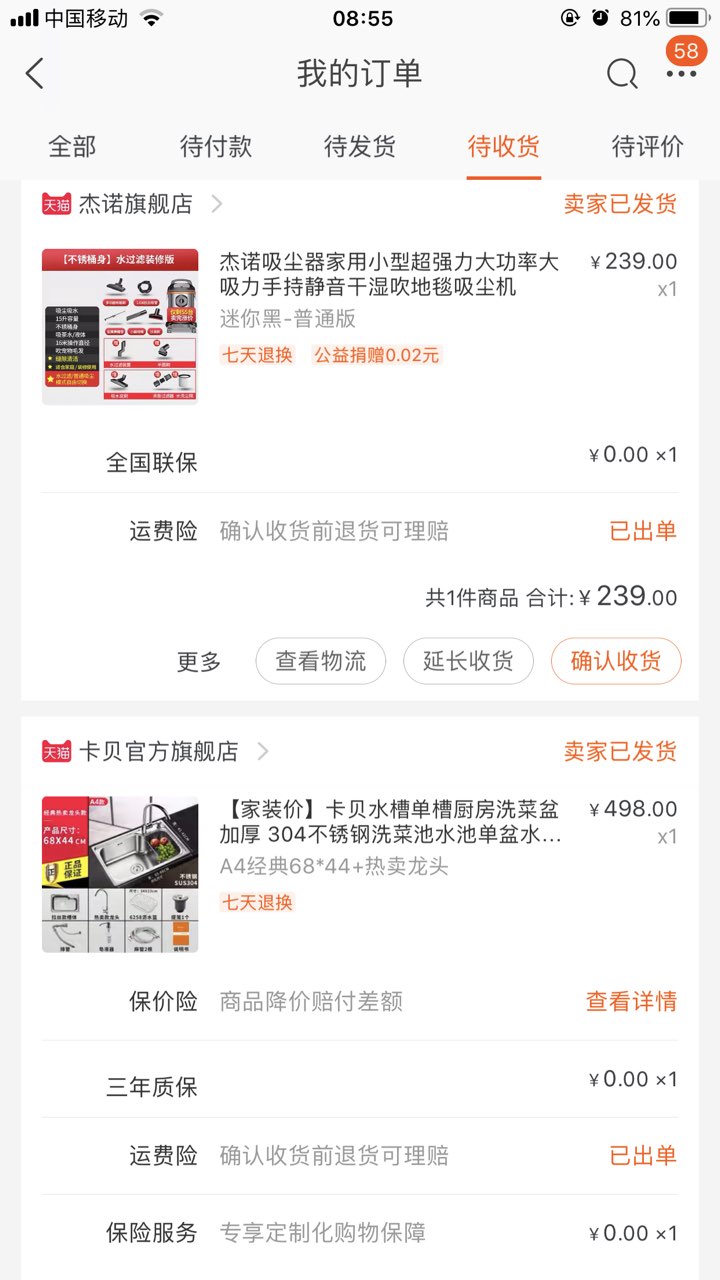This screenshot has height=1280, width=720.
Task: Tap 查看详情 for price protection
Action: 631,1001
